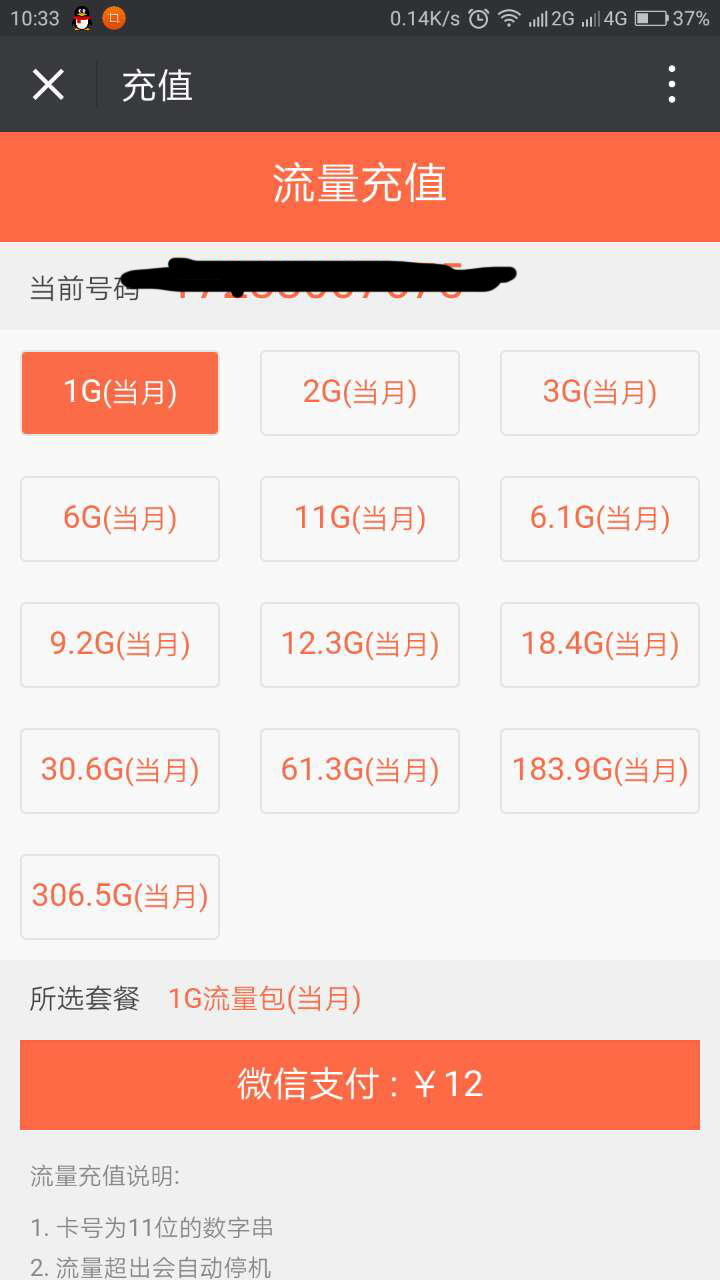Tap the QQ penguin icon in the status bar

[80, 17]
